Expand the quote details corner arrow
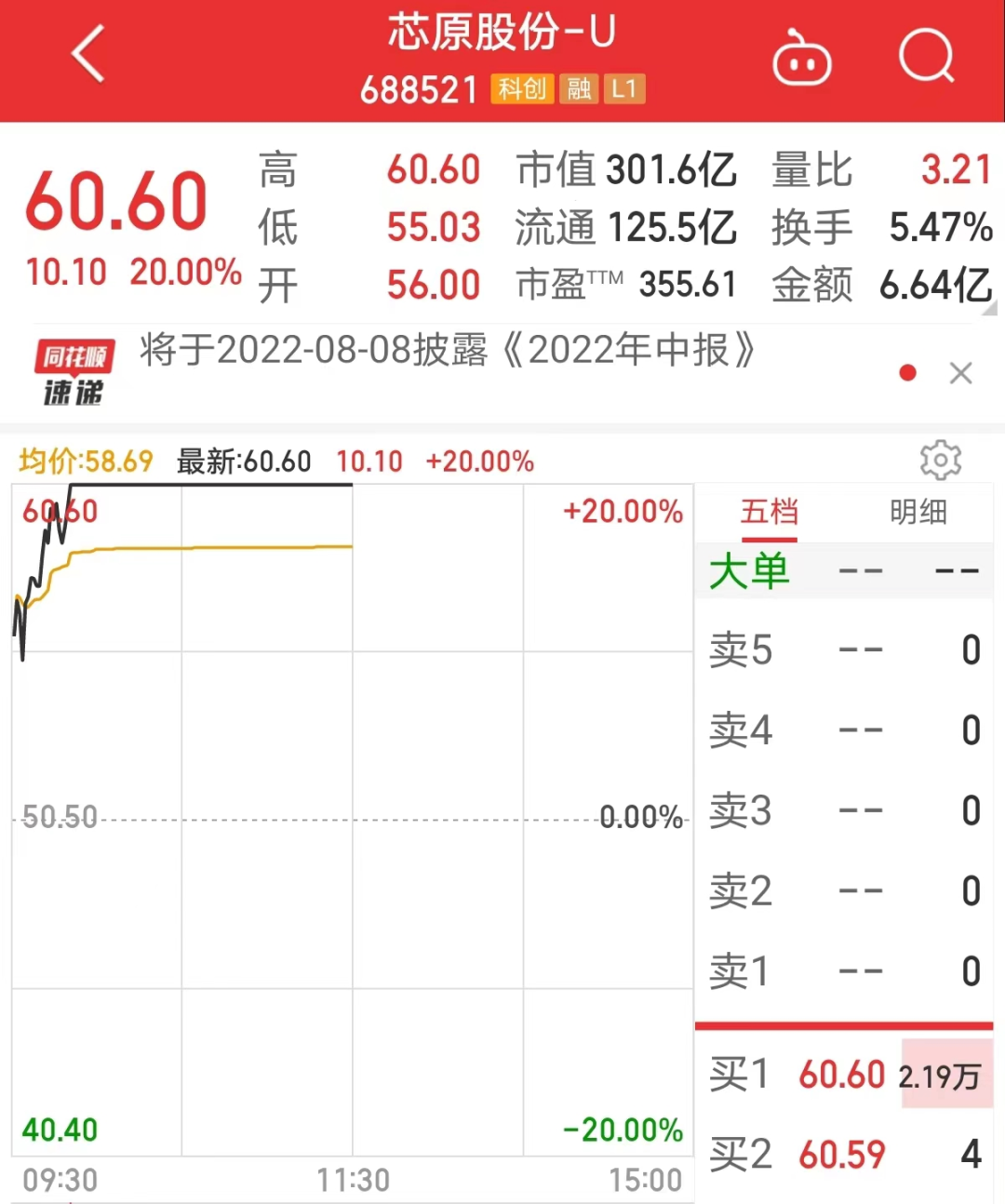Screen dimensions: 1005x1204 point(990,308)
